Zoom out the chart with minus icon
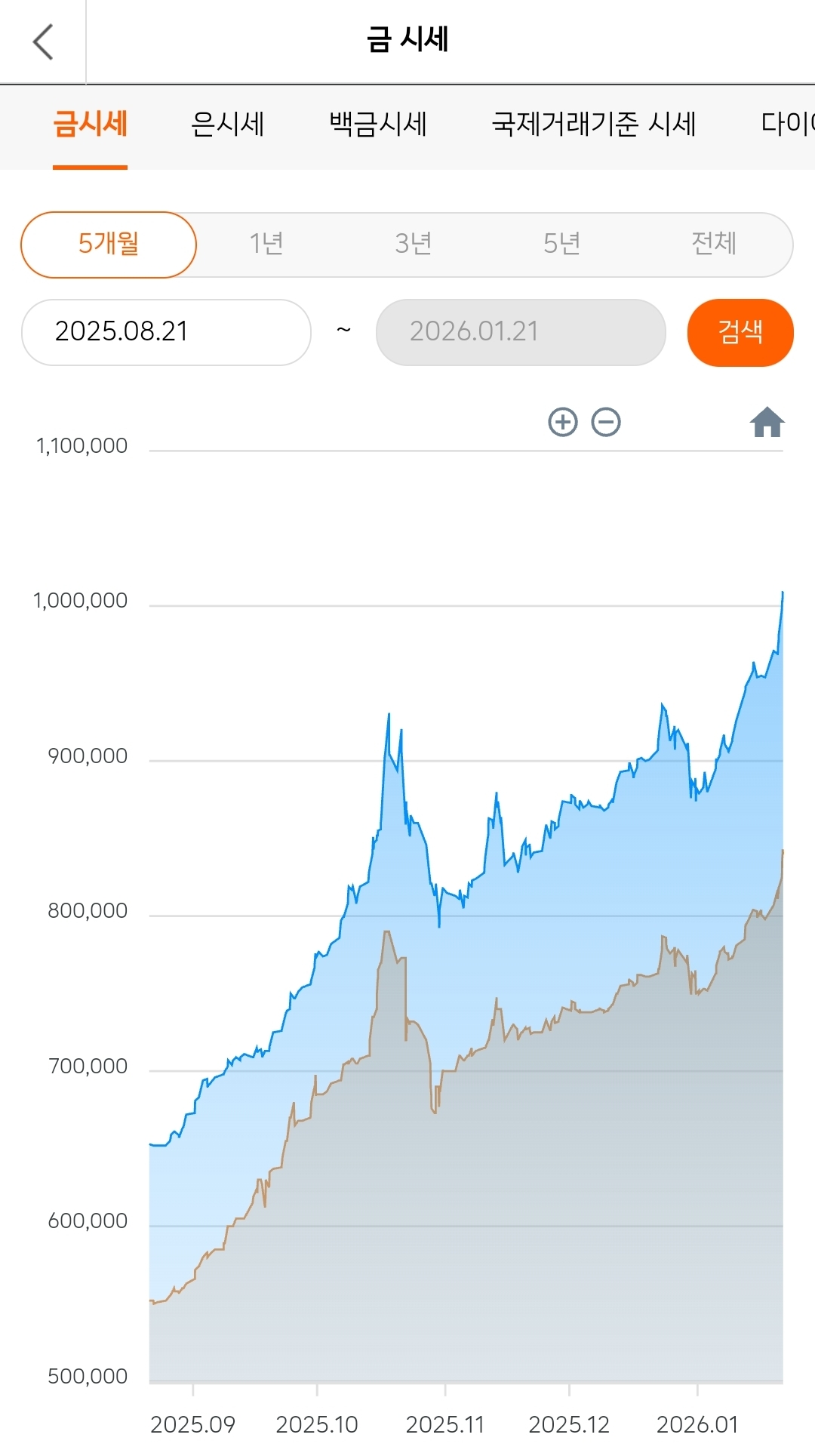 pos(606,423)
